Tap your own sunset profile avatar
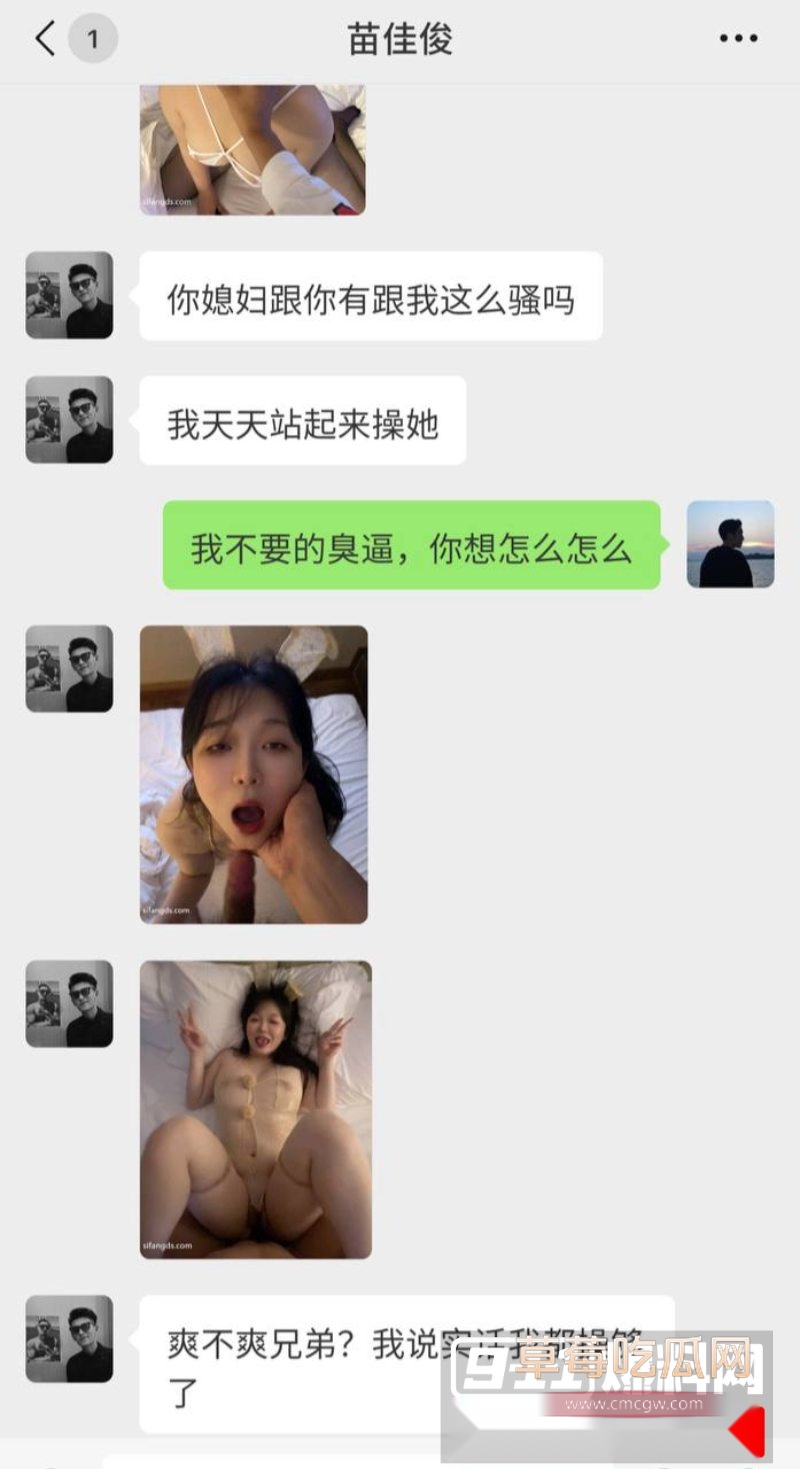Image resolution: width=800 pixels, height=1469 pixels. 731,546
